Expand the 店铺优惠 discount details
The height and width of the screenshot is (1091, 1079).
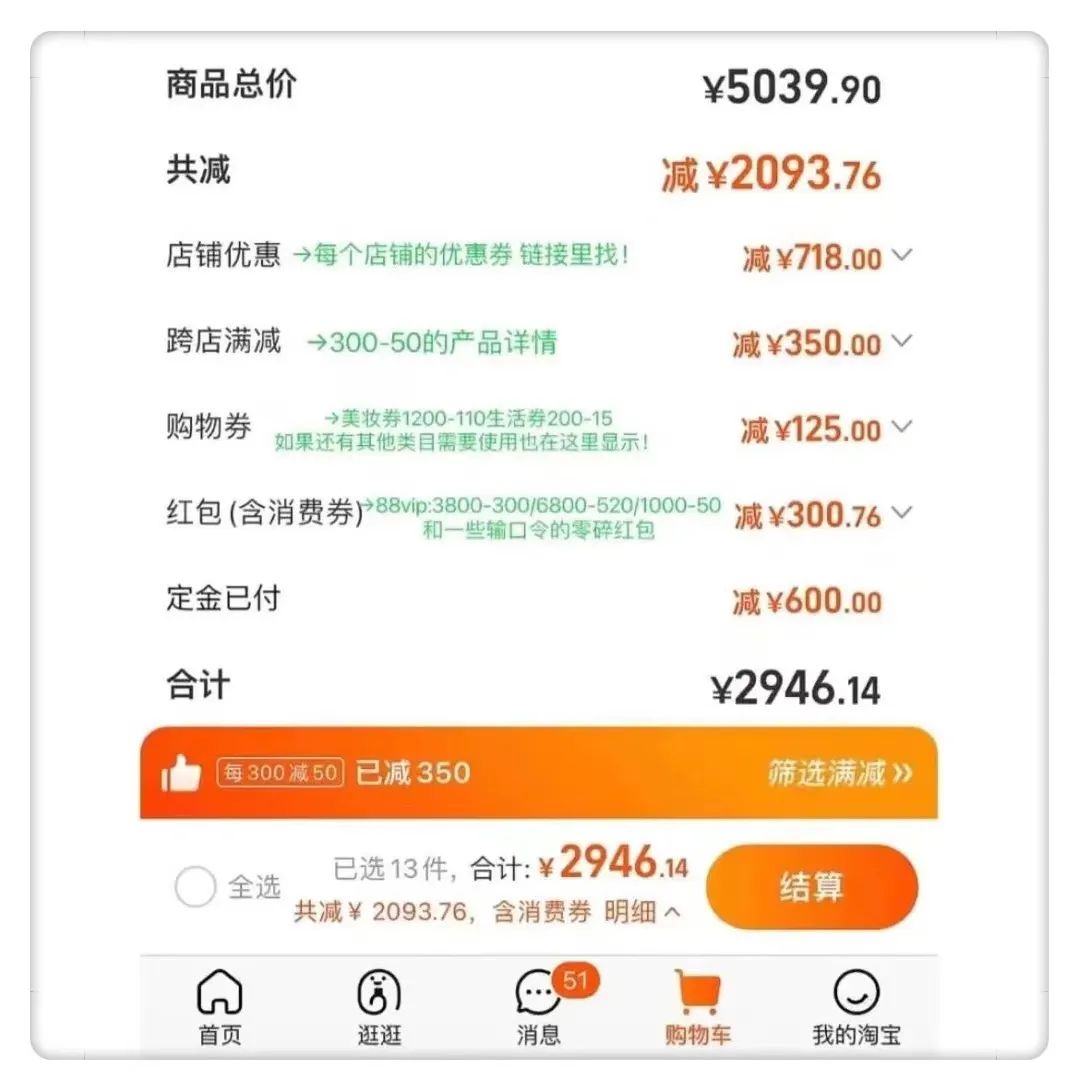coord(901,255)
